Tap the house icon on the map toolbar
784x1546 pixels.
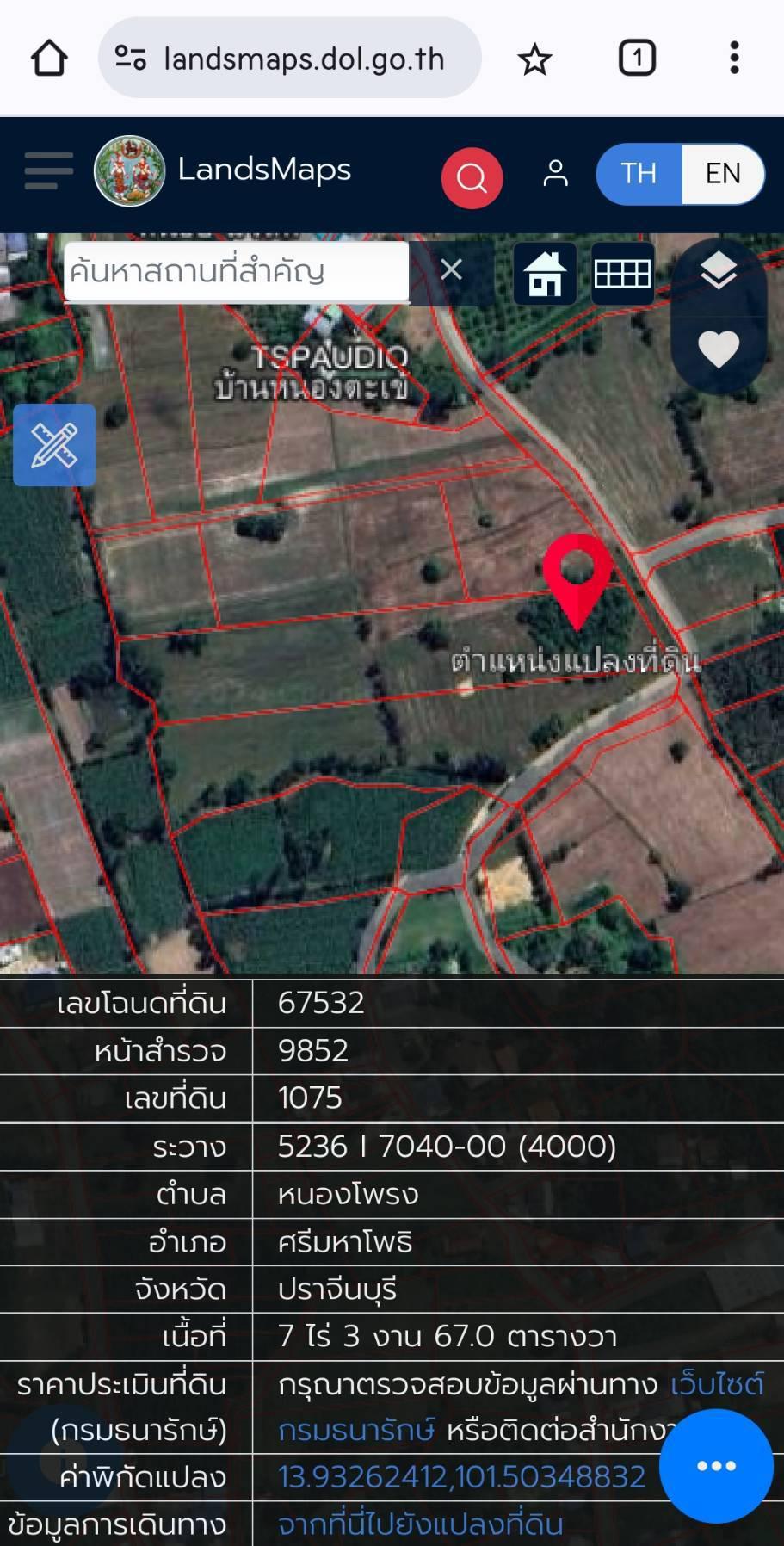[x=545, y=274]
